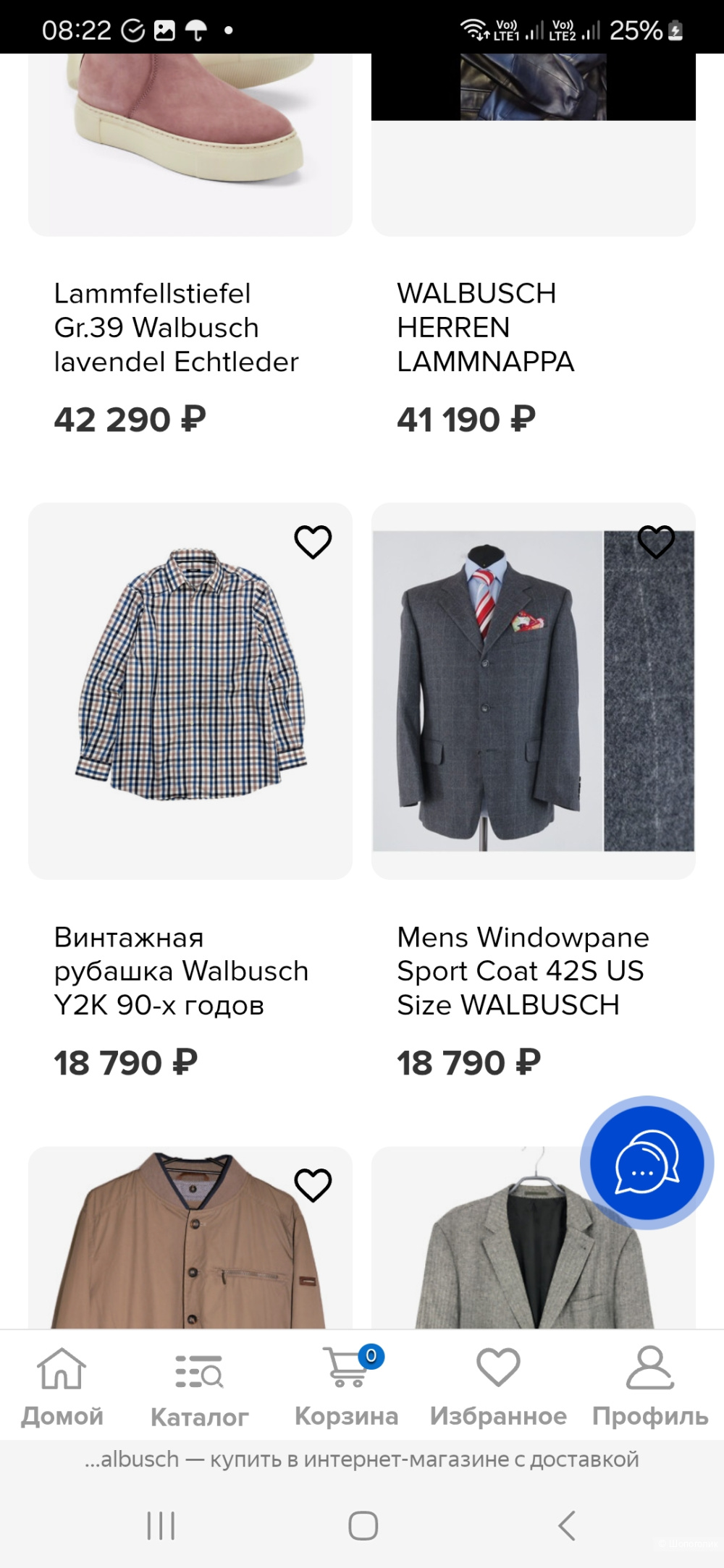Go back using the system back button
The height and width of the screenshot is (1568, 724).
pyautogui.click(x=566, y=1525)
